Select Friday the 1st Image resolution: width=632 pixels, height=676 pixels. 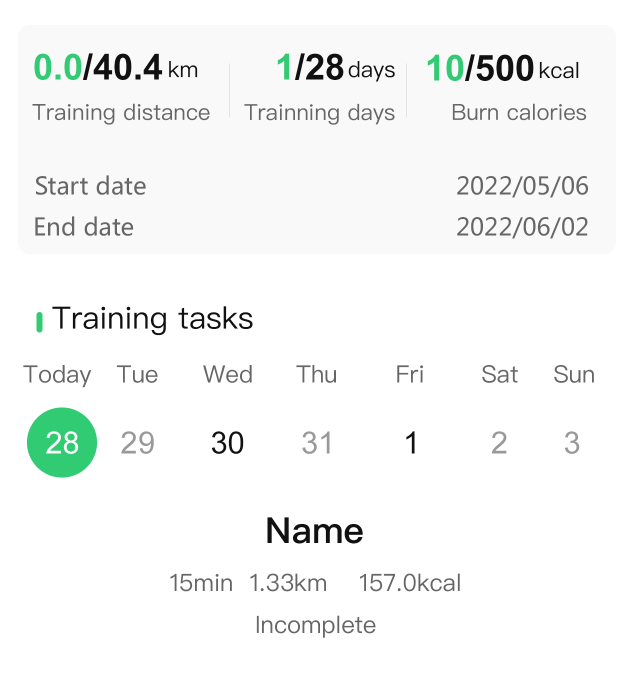[x=410, y=442]
